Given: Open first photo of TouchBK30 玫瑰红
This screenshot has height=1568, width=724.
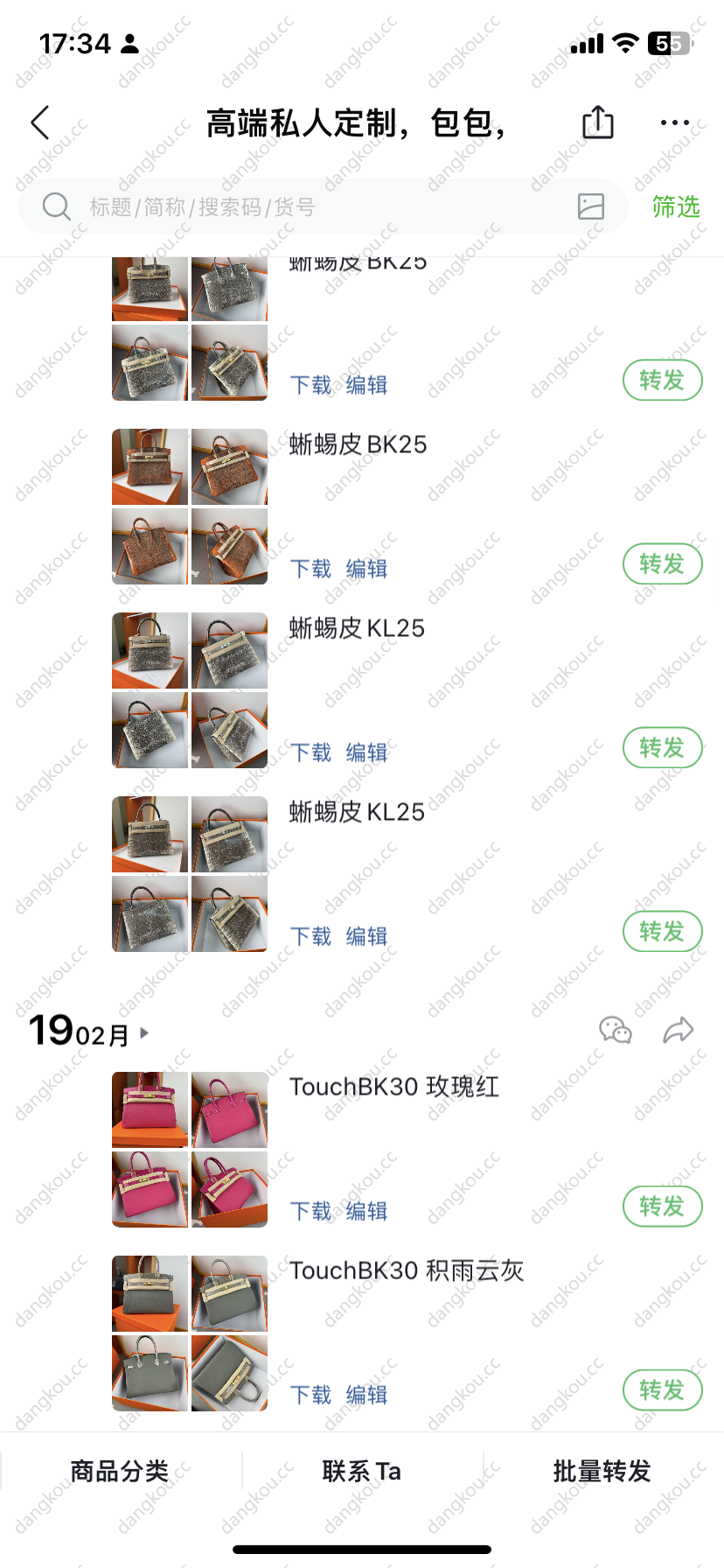Looking at the screenshot, I should 150,1109.
